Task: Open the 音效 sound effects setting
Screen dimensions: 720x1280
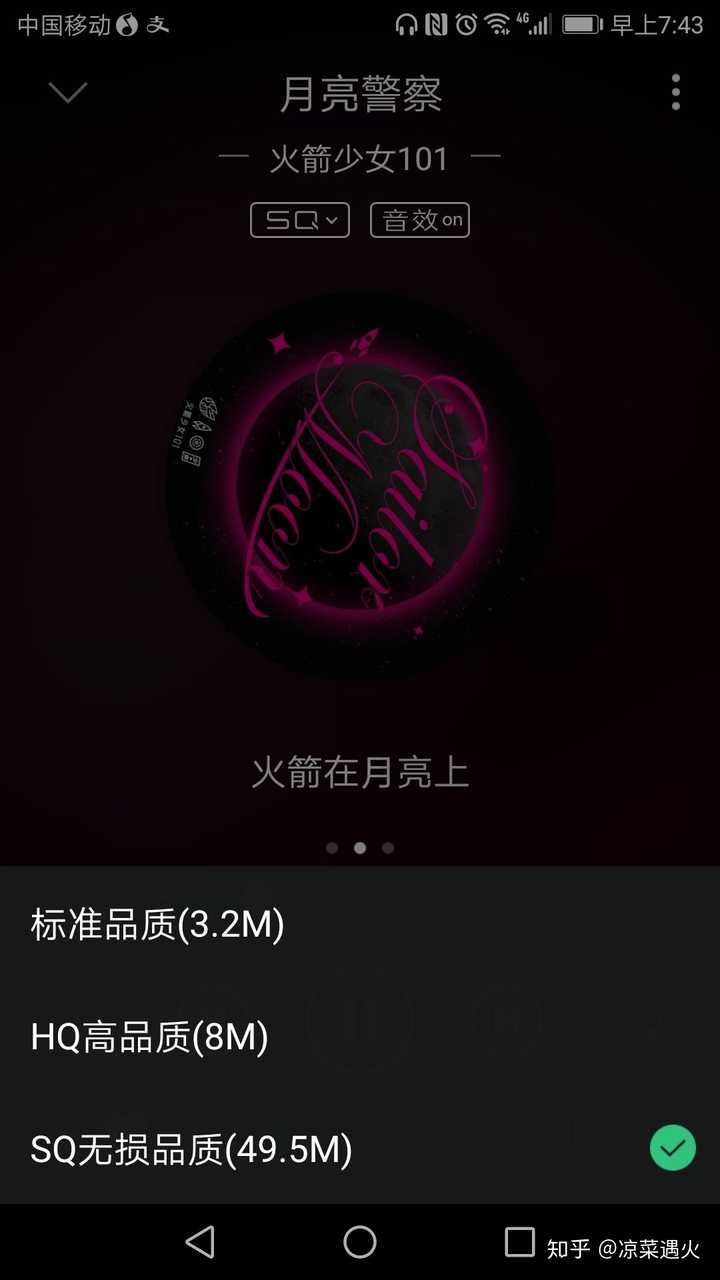Action: coord(420,220)
